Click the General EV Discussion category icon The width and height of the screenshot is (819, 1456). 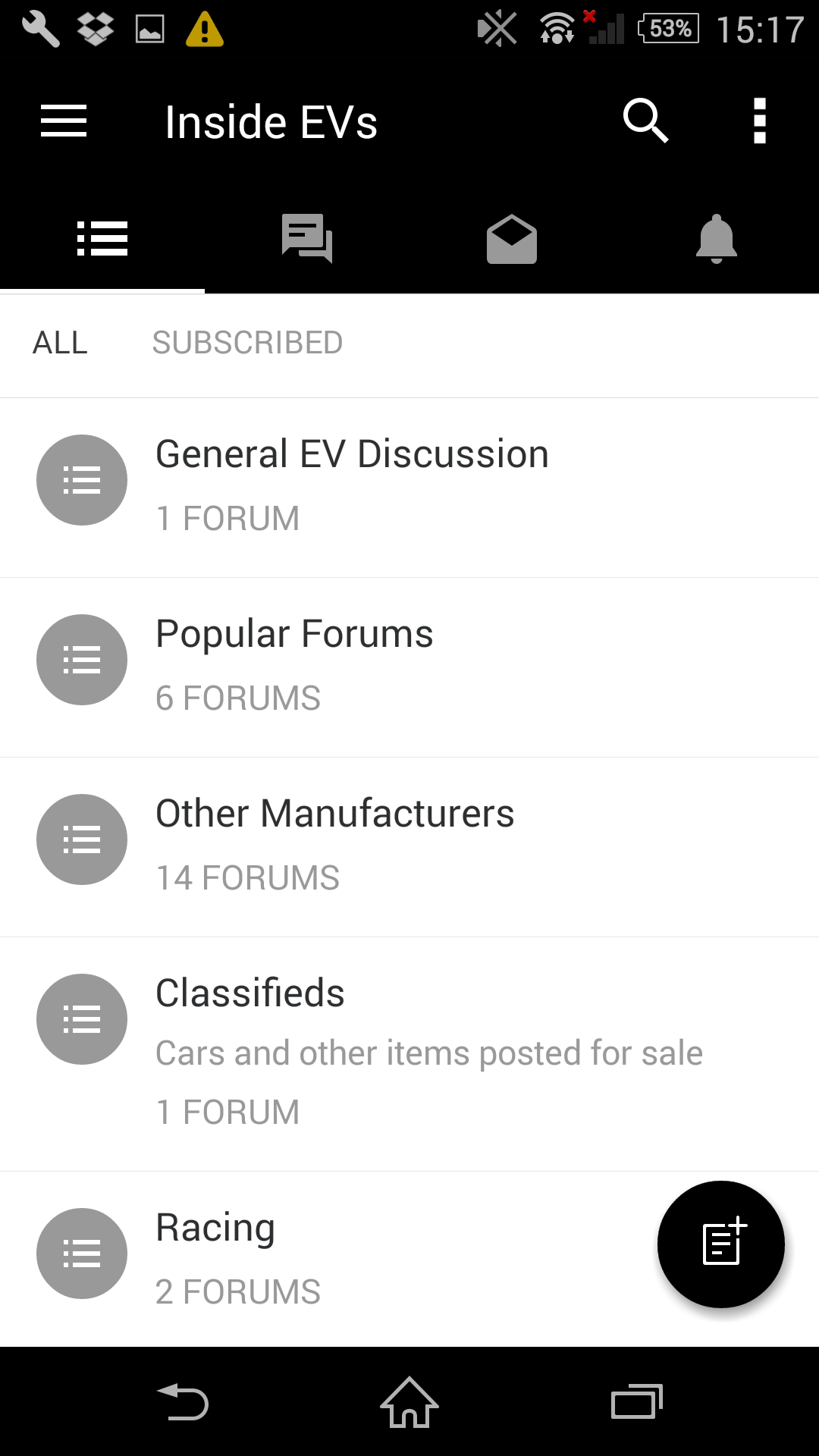click(81, 479)
